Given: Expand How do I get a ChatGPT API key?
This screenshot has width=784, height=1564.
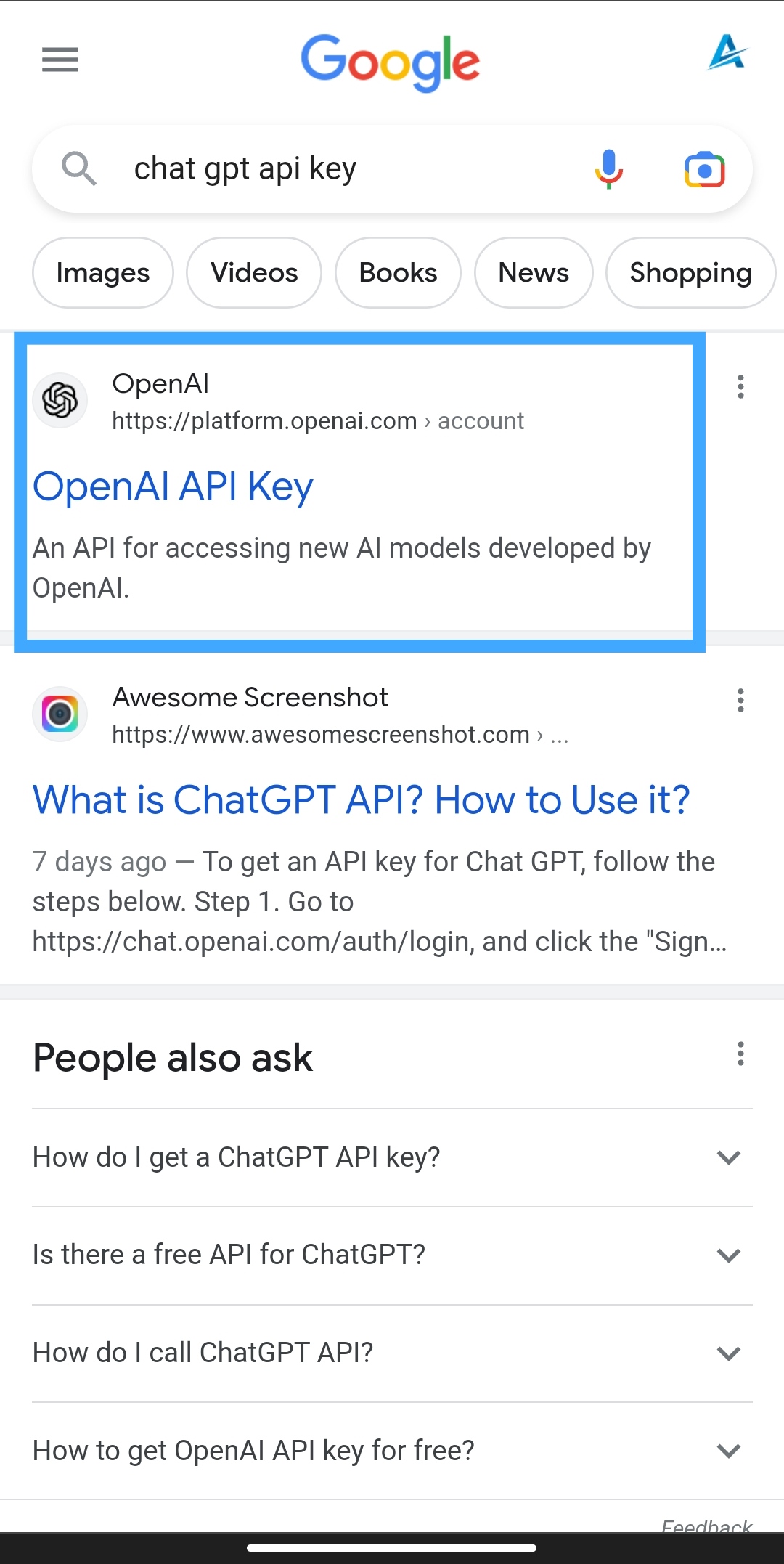Looking at the screenshot, I should (x=392, y=1157).
